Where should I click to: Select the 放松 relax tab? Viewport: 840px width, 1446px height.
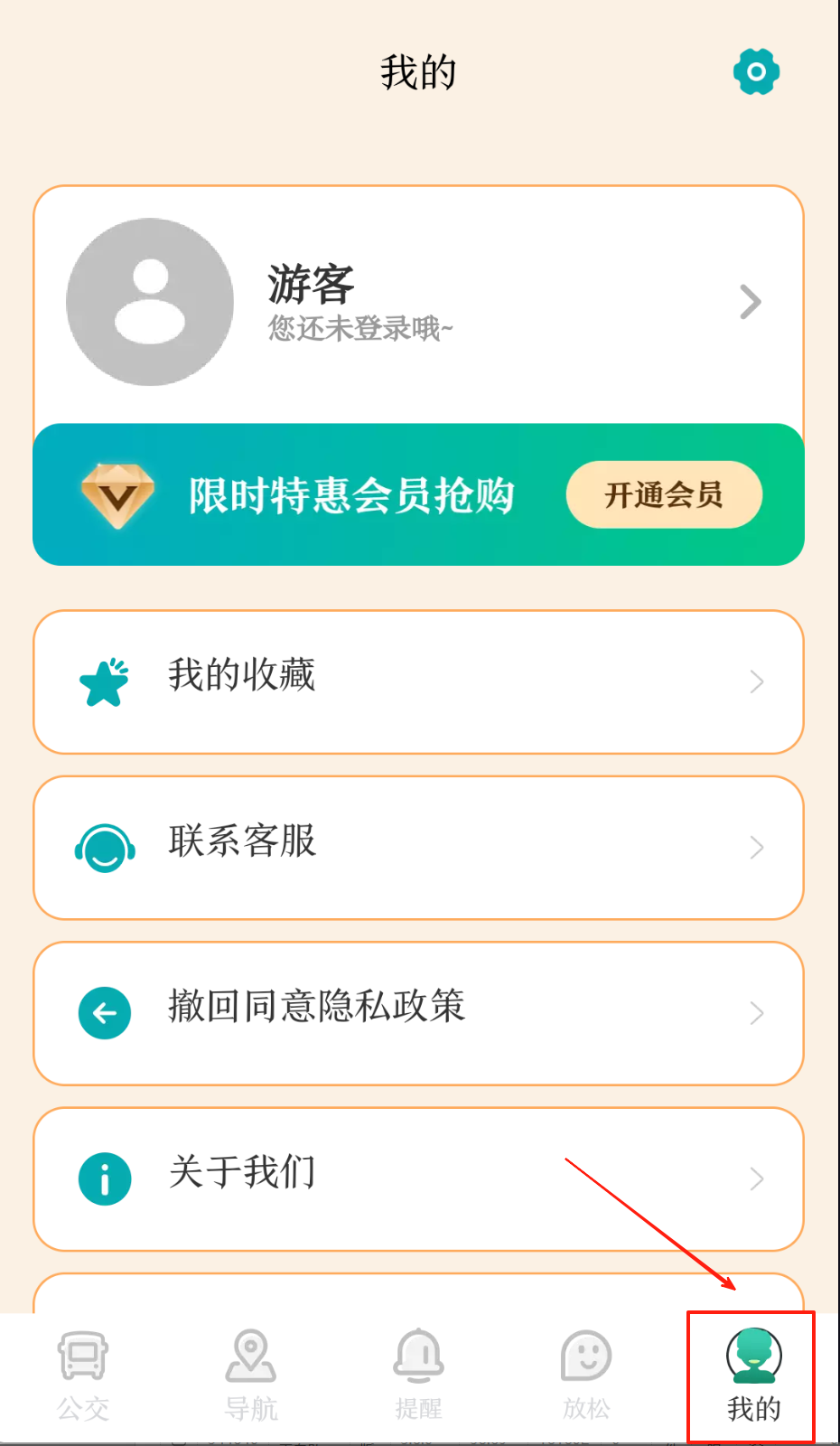tap(586, 1374)
